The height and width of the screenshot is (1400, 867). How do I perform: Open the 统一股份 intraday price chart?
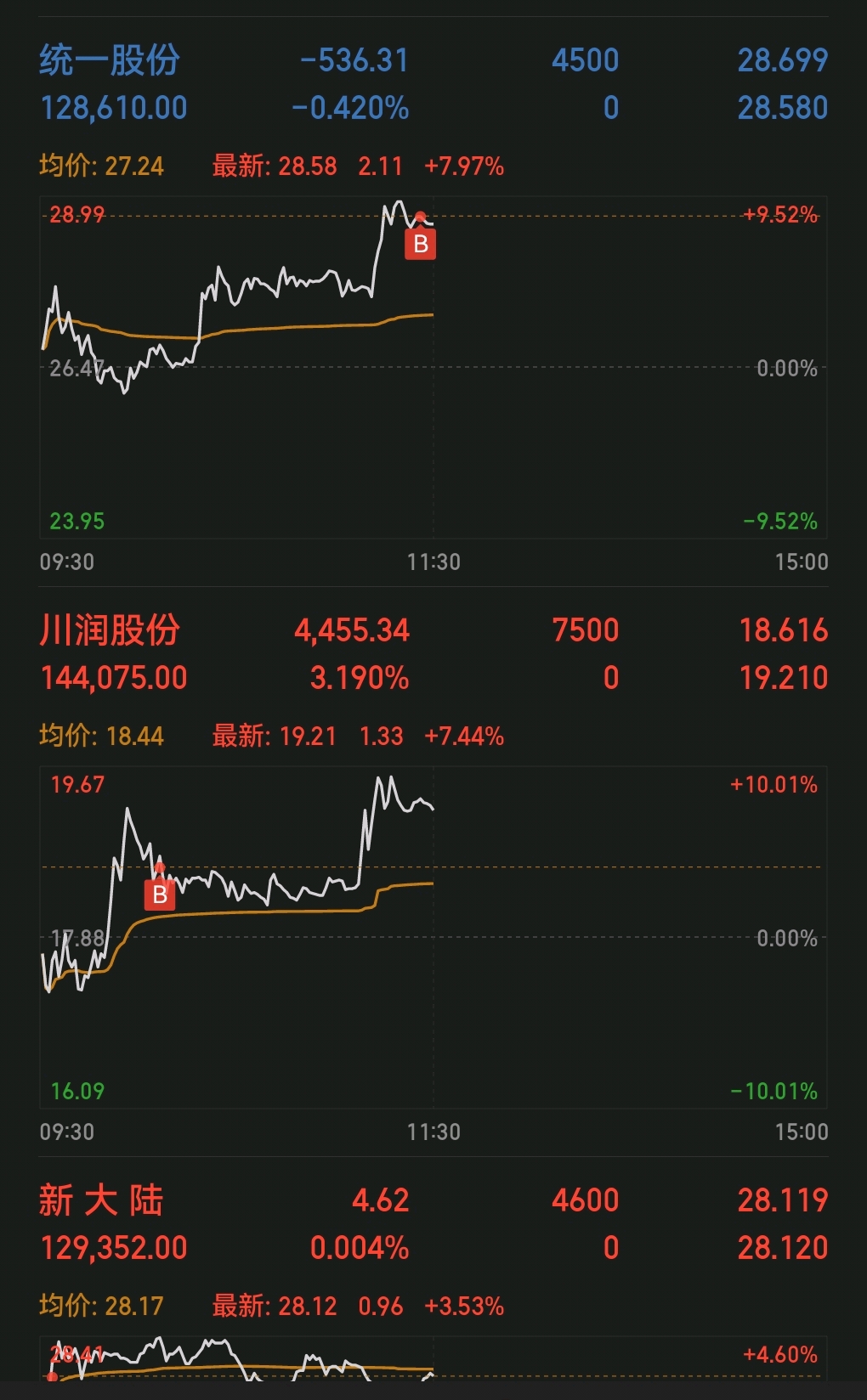click(x=433, y=367)
